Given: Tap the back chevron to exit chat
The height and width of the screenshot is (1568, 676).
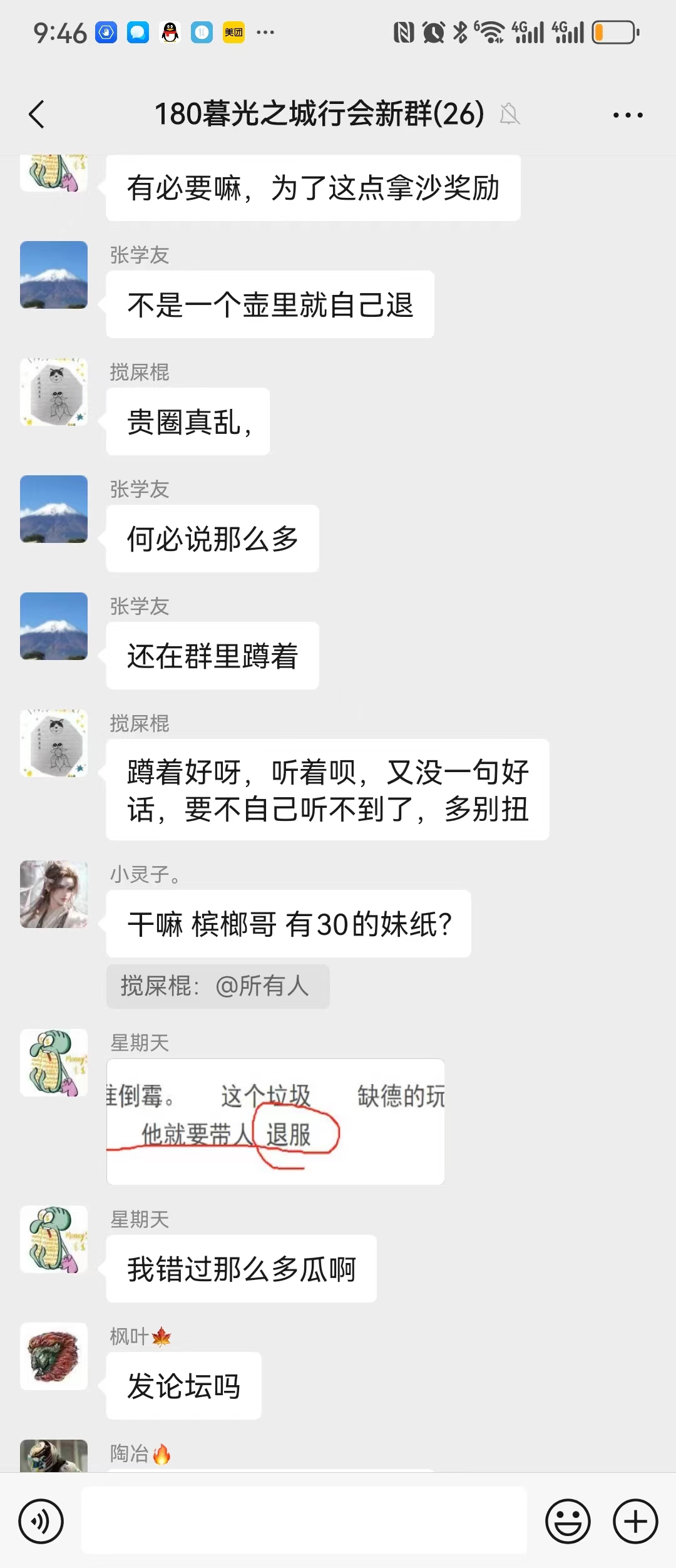Looking at the screenshot, I should (36, 115).
